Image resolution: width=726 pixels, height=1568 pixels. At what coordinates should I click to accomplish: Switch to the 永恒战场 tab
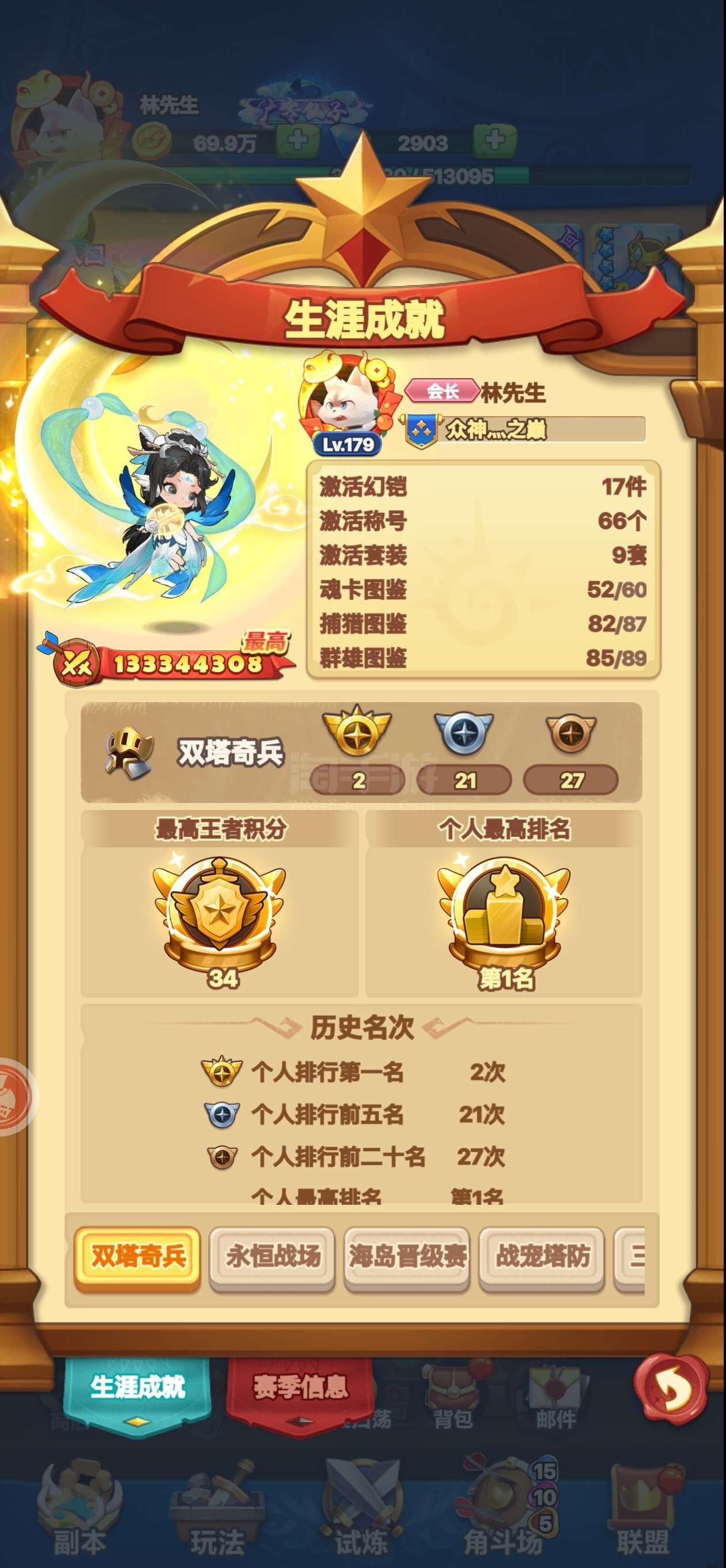(272, 1256)
